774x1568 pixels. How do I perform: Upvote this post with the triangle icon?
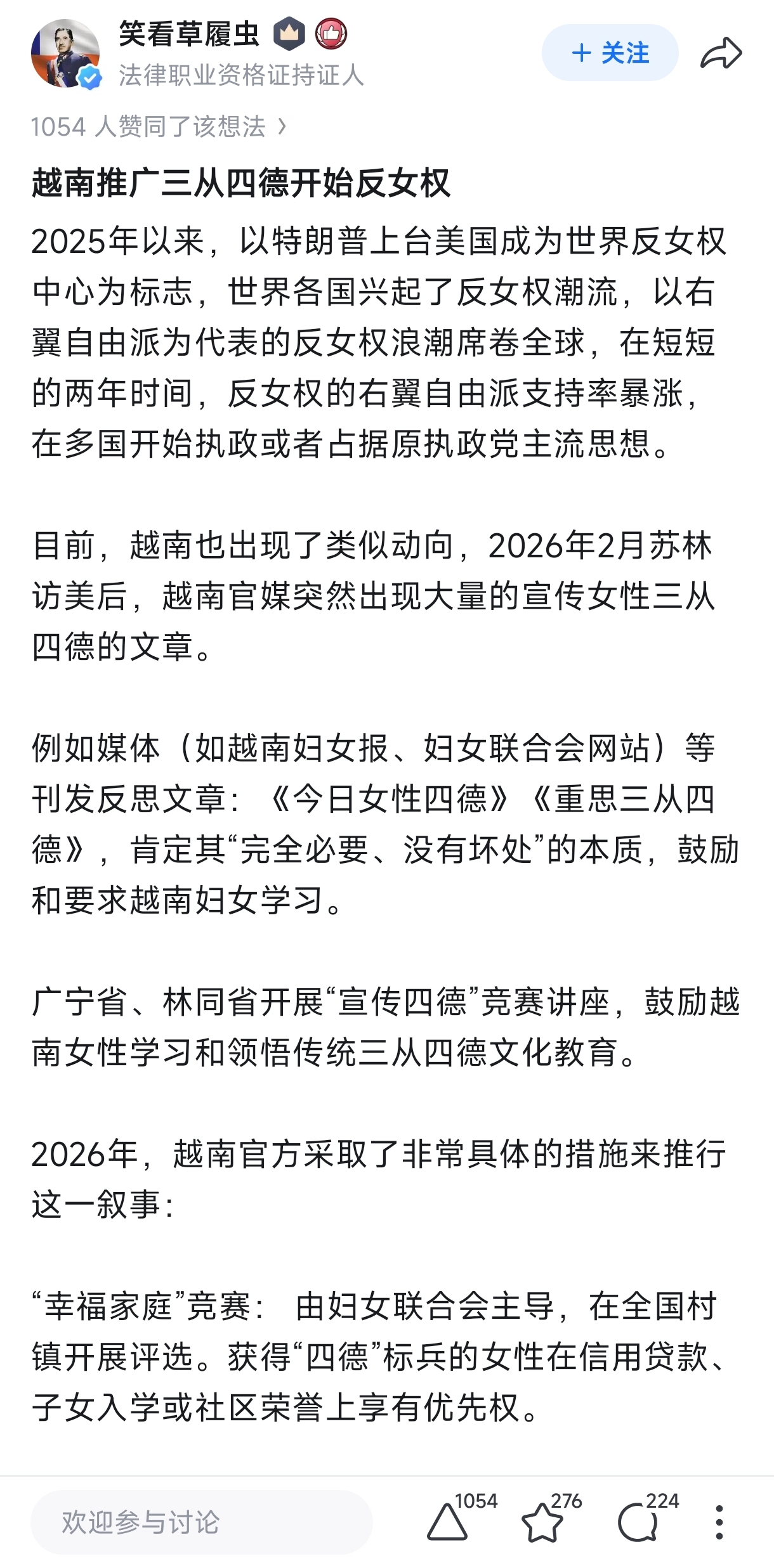pyautogui.click(x=448, y=1522)
